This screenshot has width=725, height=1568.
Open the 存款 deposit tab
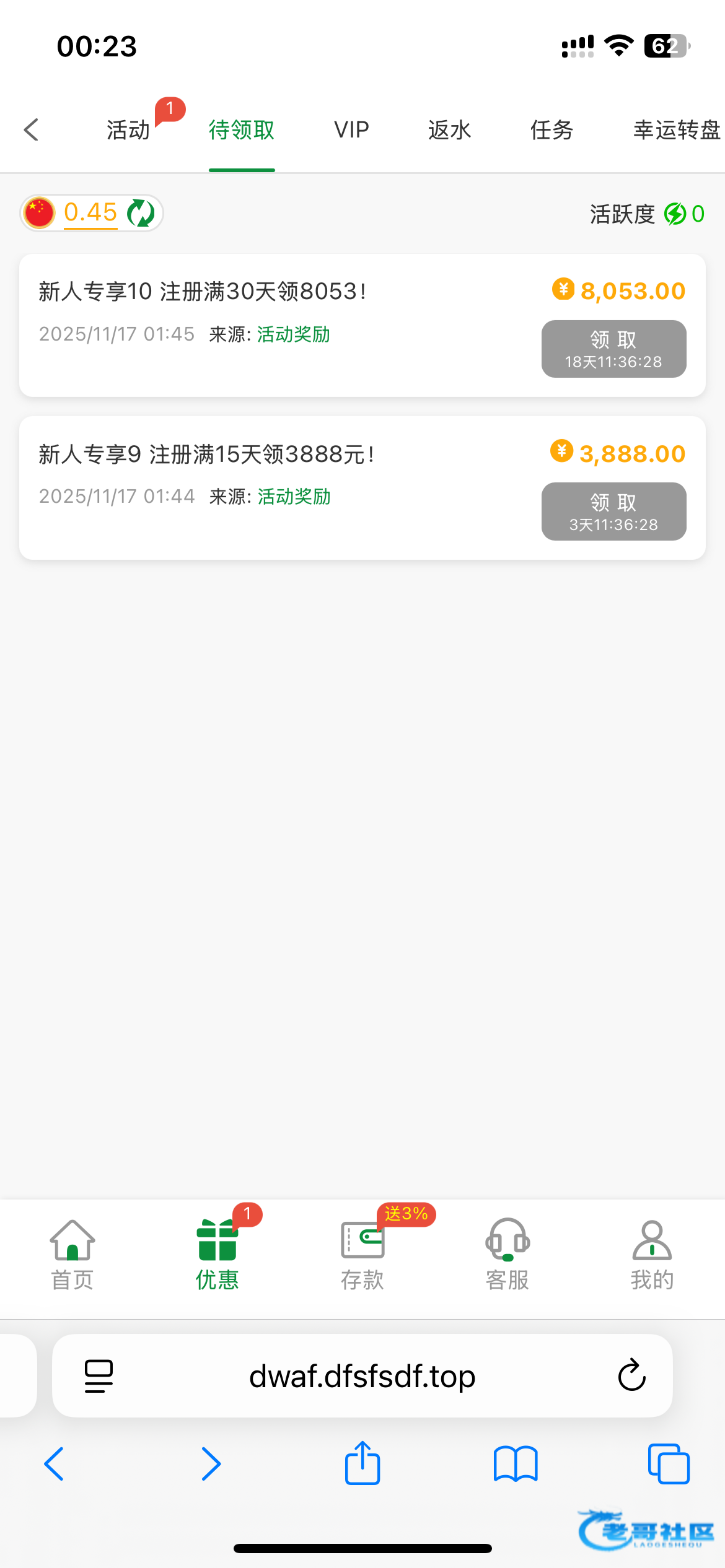(362, 1255)
